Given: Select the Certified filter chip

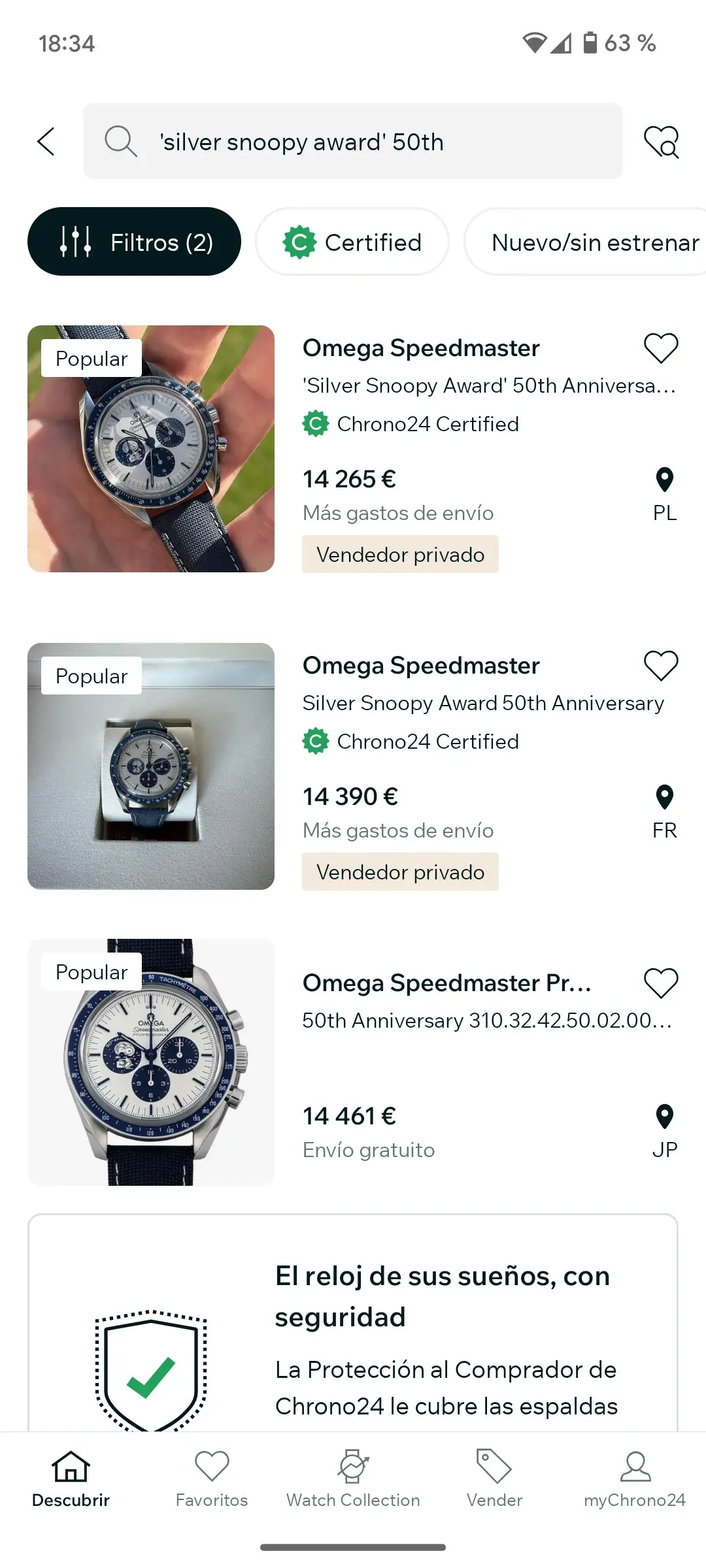Looking at the screenshot, I should (352, 242).
